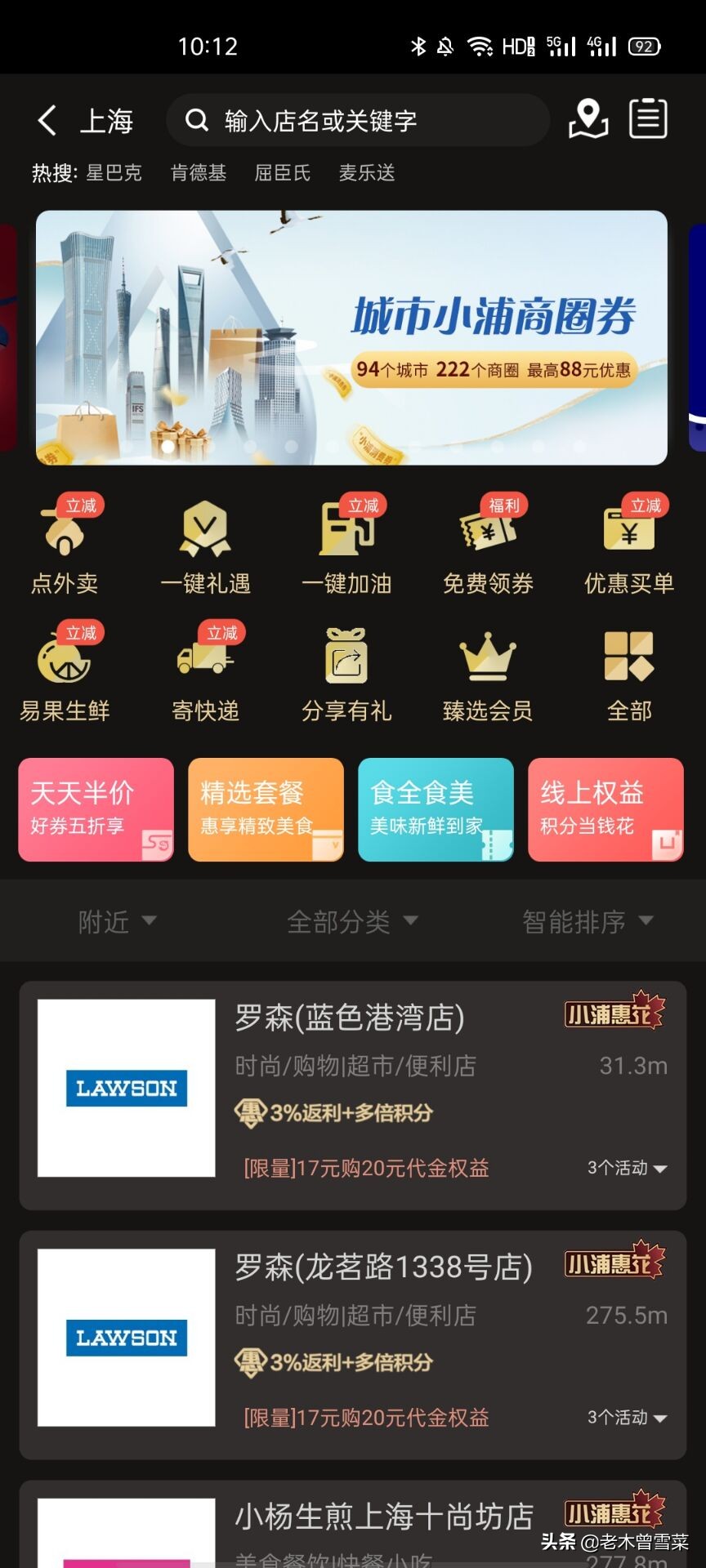Tap 全部 to view all services

[x=628, y=670]
